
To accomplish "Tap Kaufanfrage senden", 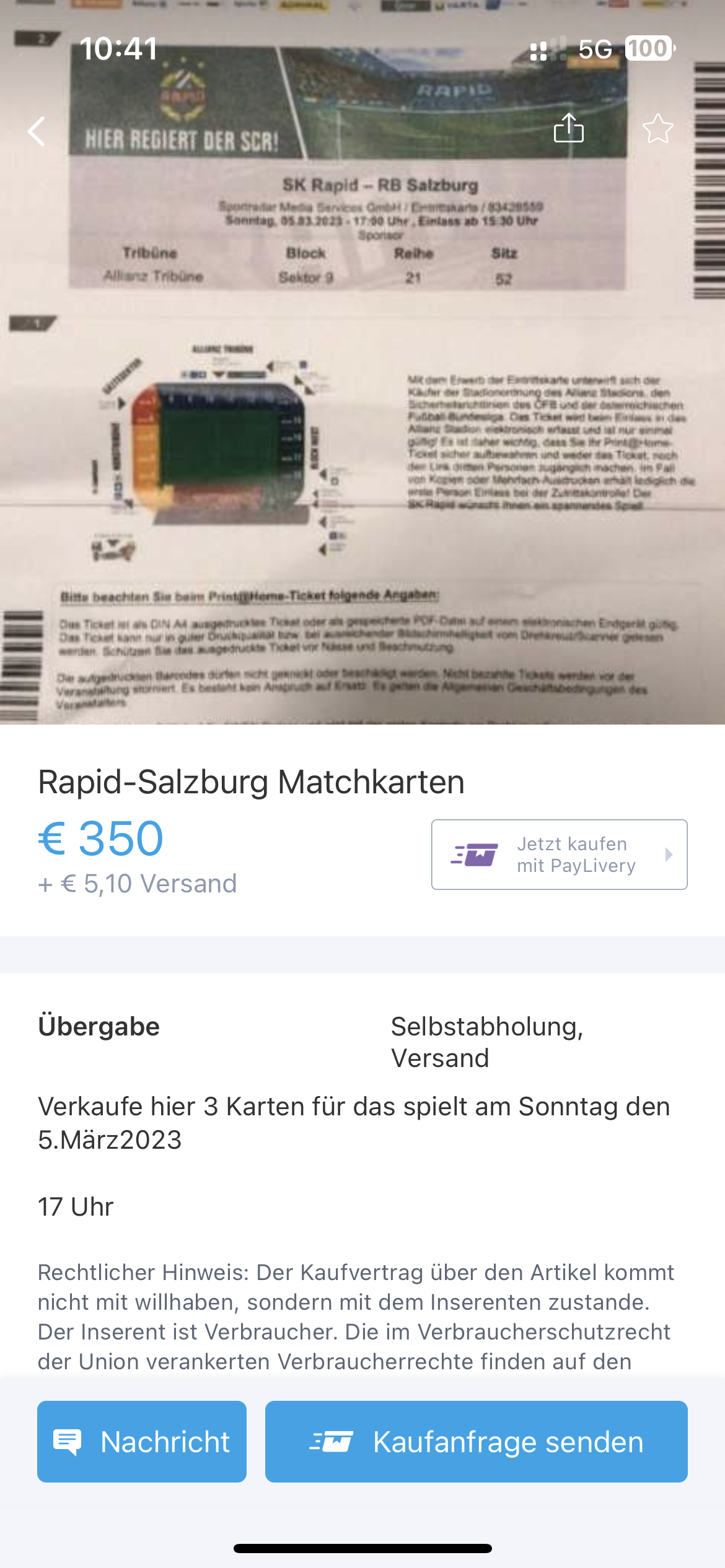I will (x=476, y=1442).
